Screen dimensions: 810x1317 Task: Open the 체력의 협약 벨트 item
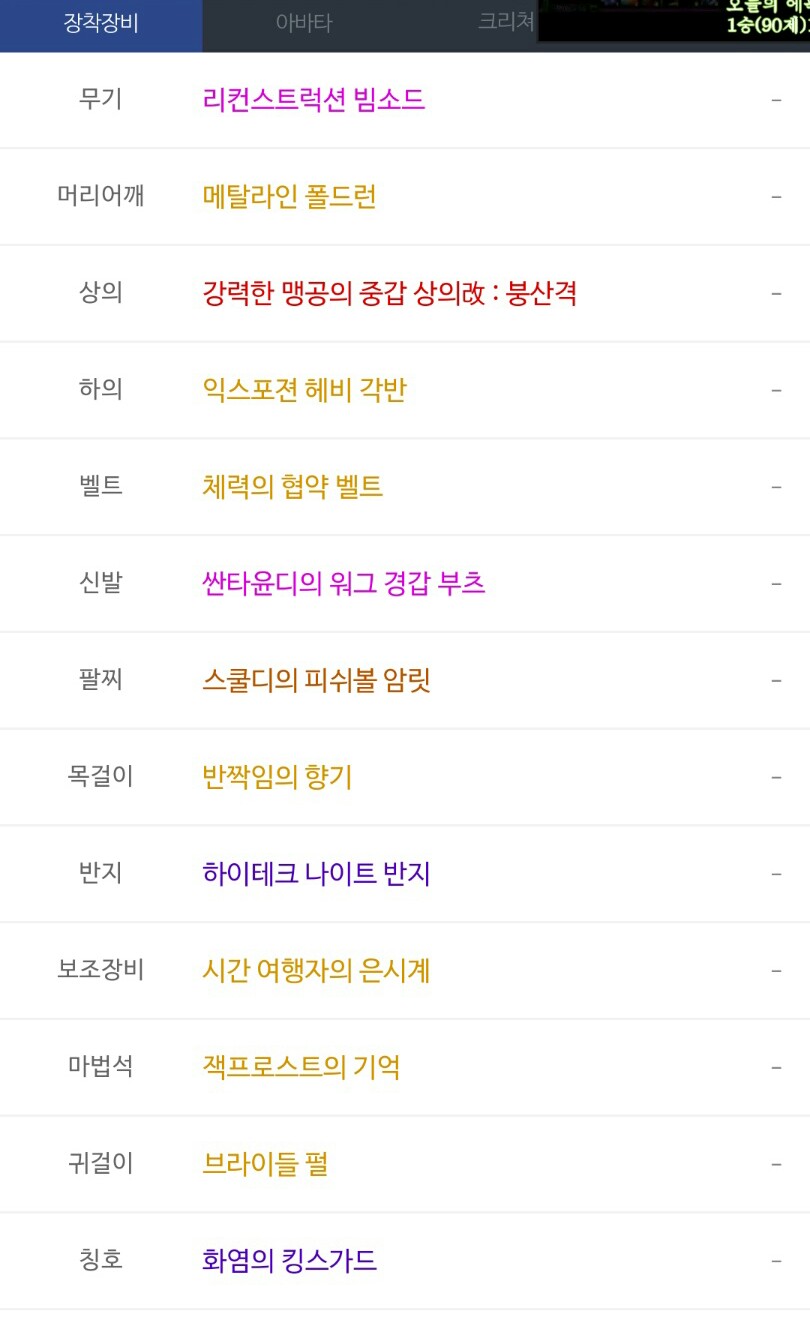(292, 487)
